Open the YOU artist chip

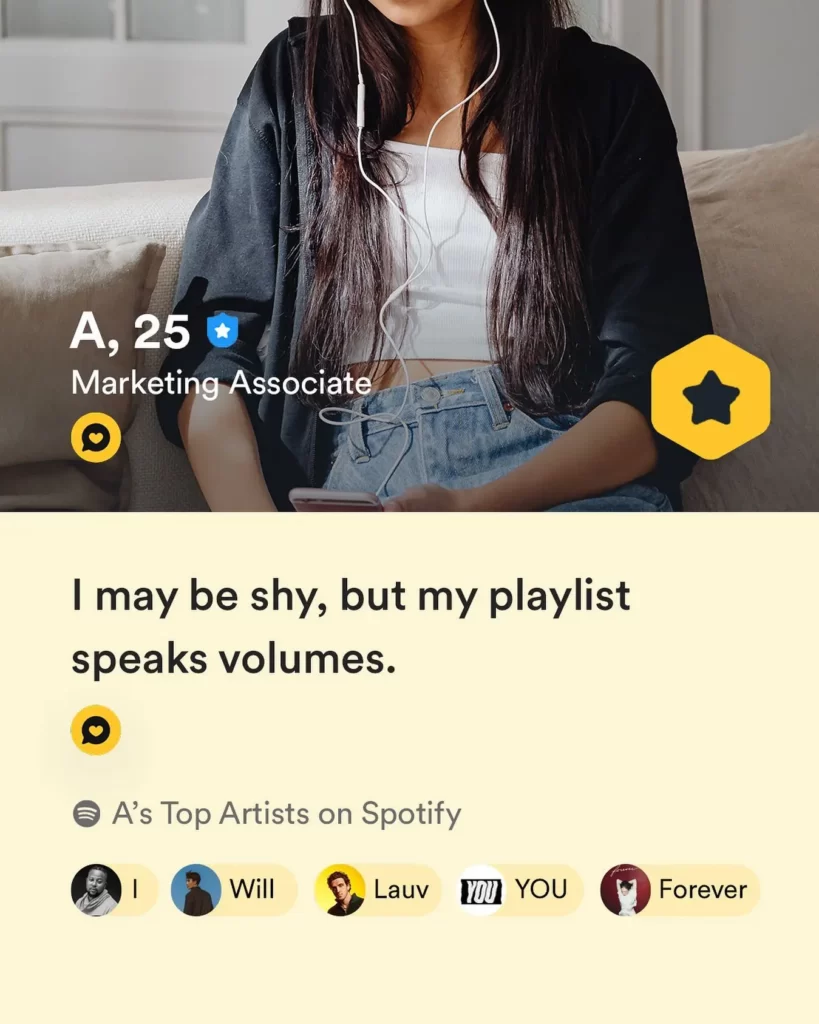(520, 890)
